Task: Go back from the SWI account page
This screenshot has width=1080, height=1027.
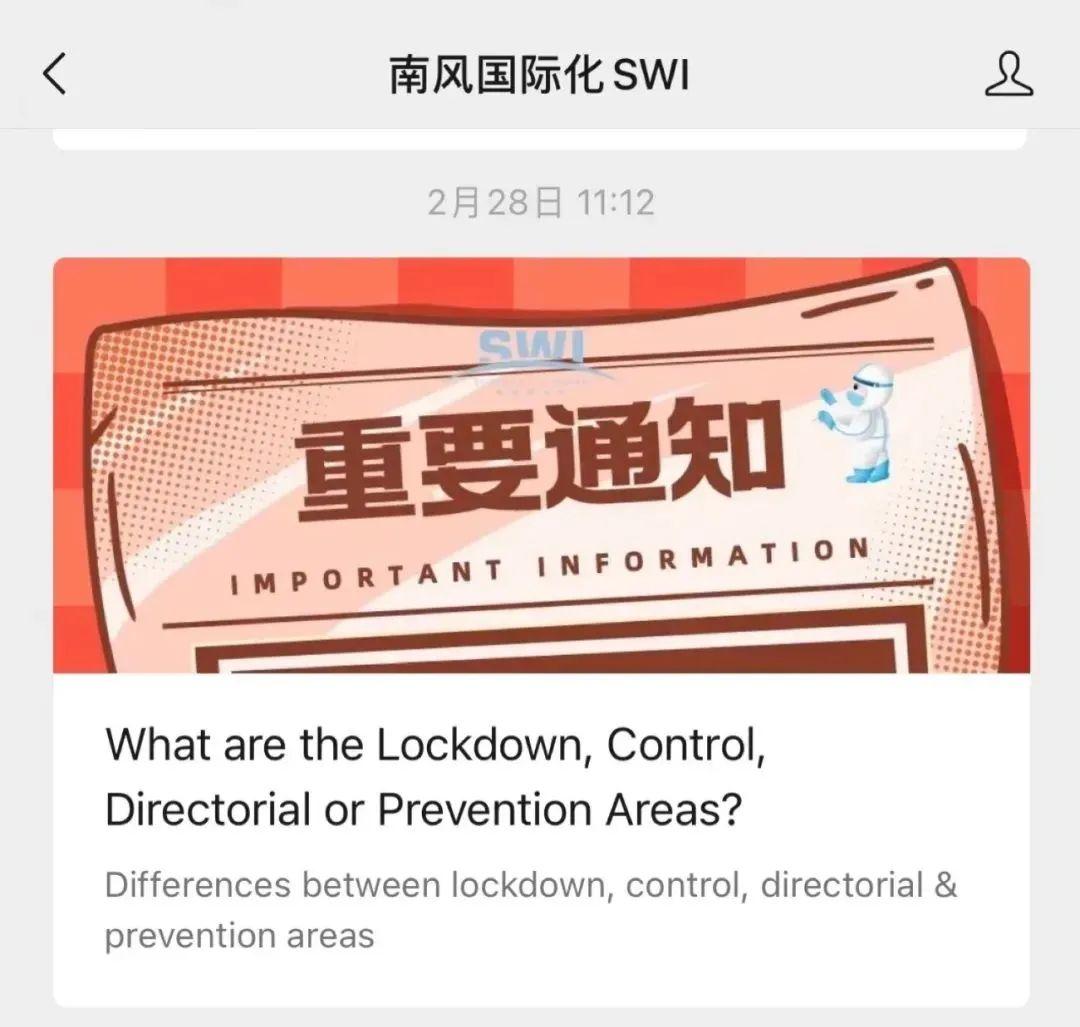Action: coord(56,75)
